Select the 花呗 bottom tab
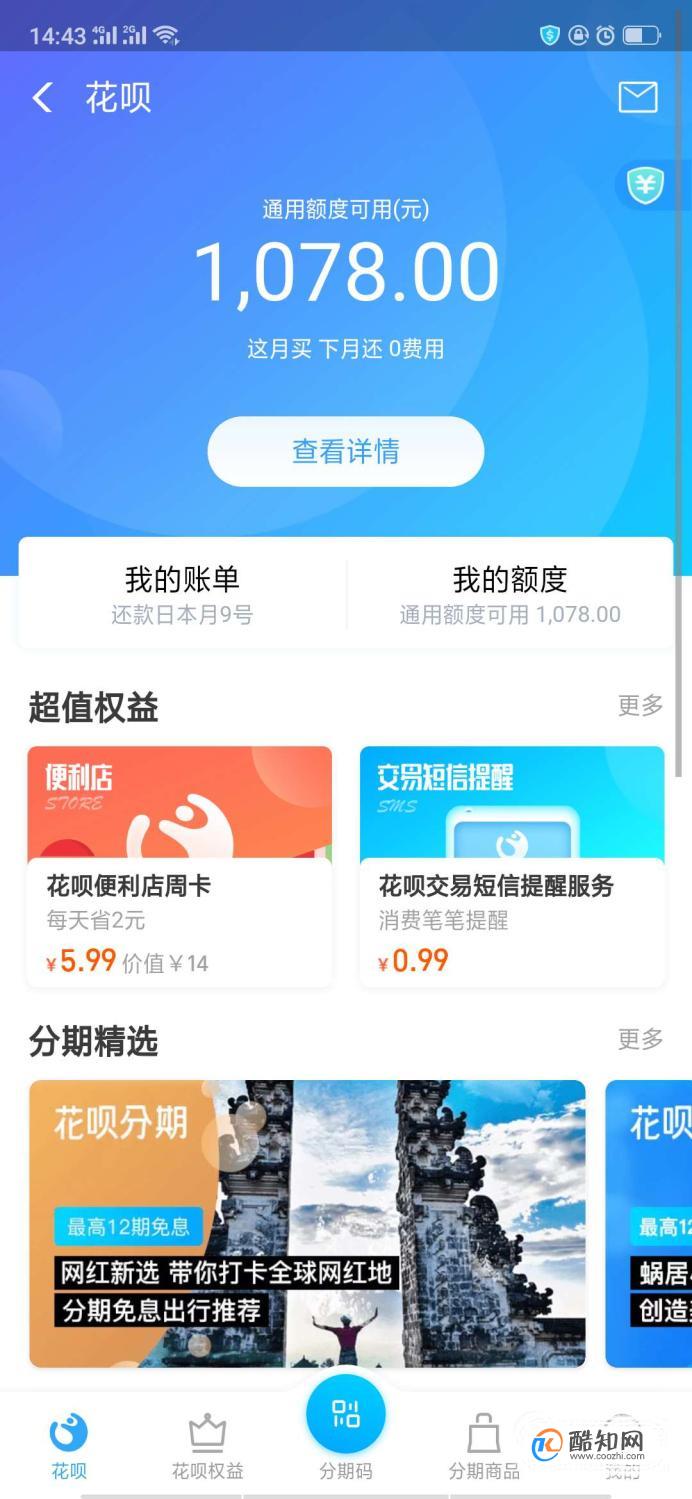The image size is (692, 1499). [69, 1447]
